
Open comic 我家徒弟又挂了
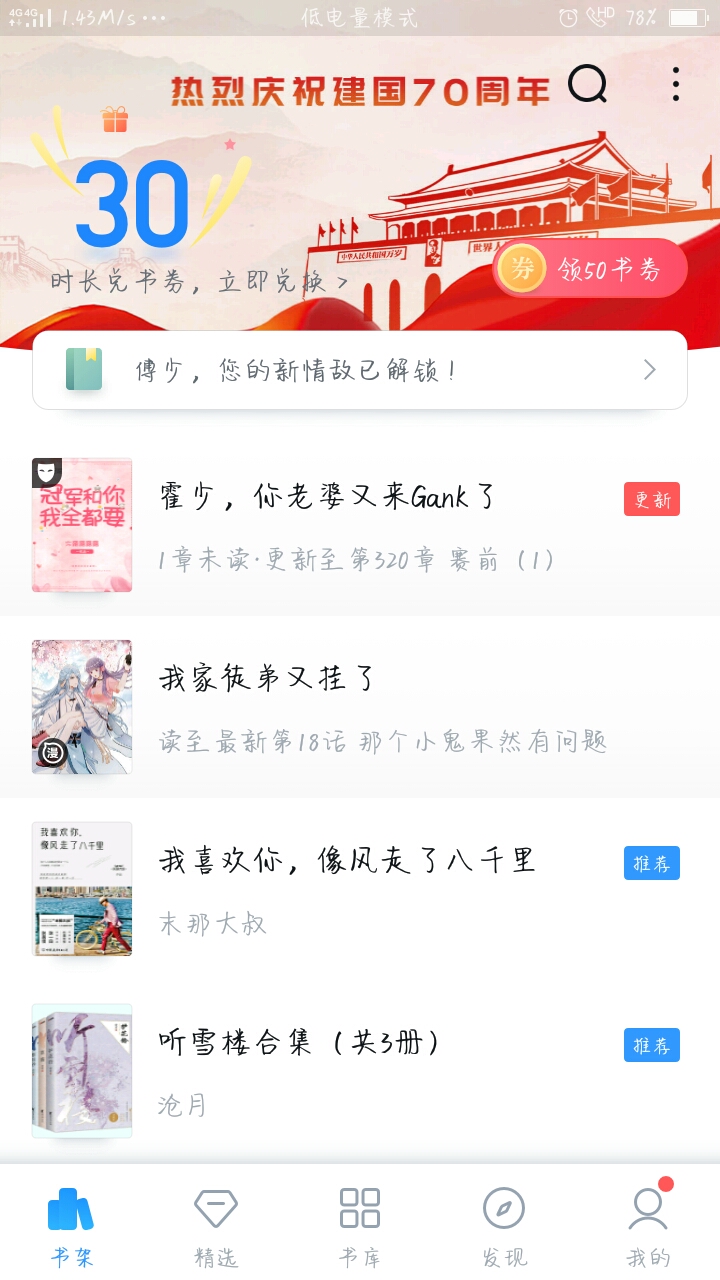tap(360, 707)
